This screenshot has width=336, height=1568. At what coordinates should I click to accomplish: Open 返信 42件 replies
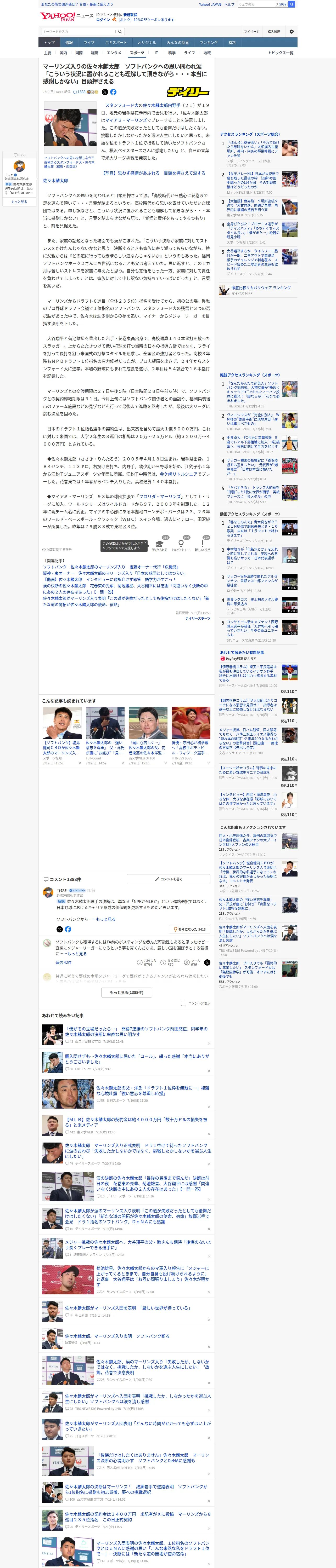pos(63,962)
